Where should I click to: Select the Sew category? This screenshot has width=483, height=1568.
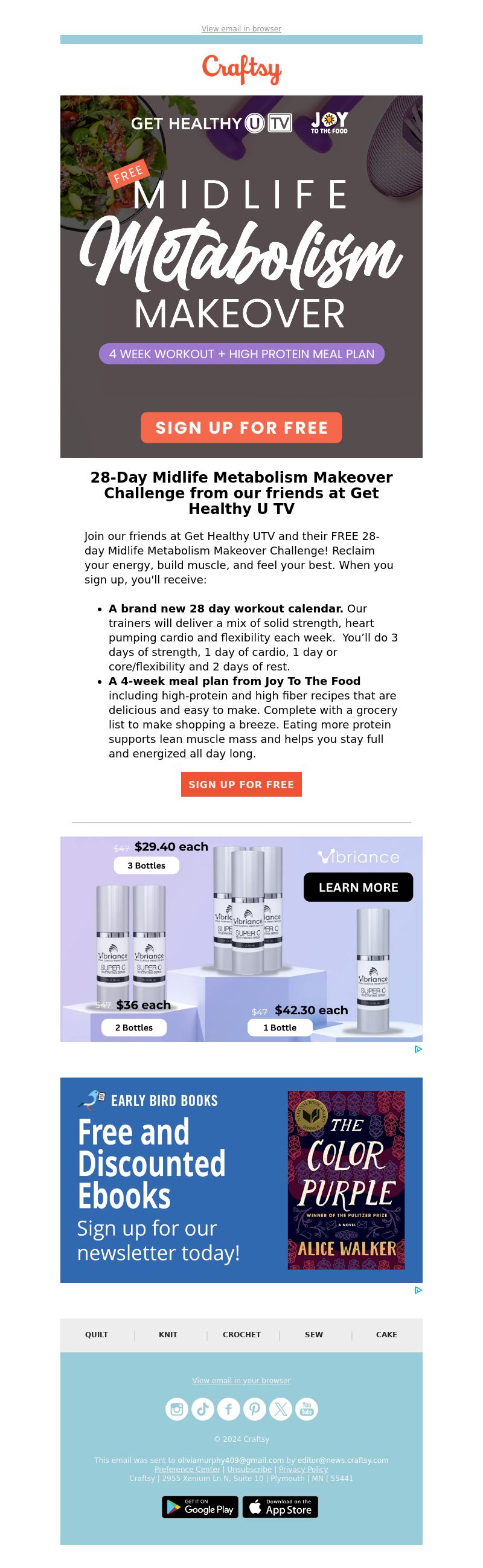point(313,1334)
